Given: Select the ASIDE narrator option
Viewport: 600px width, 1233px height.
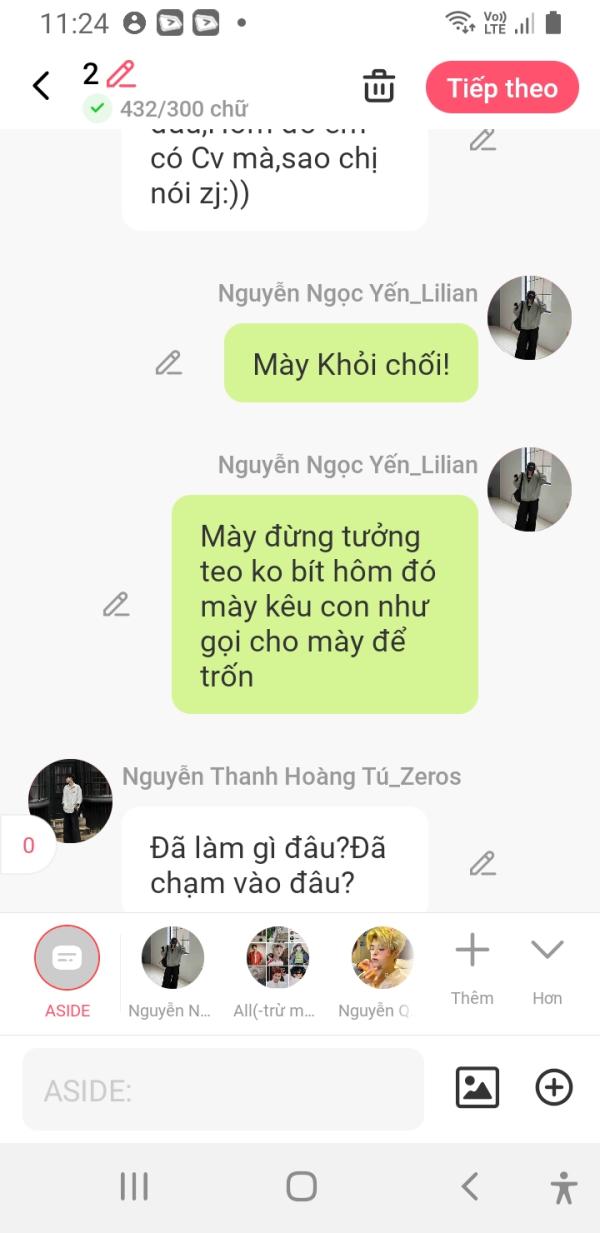Looking at the screenshot, I should coord(67,959).
